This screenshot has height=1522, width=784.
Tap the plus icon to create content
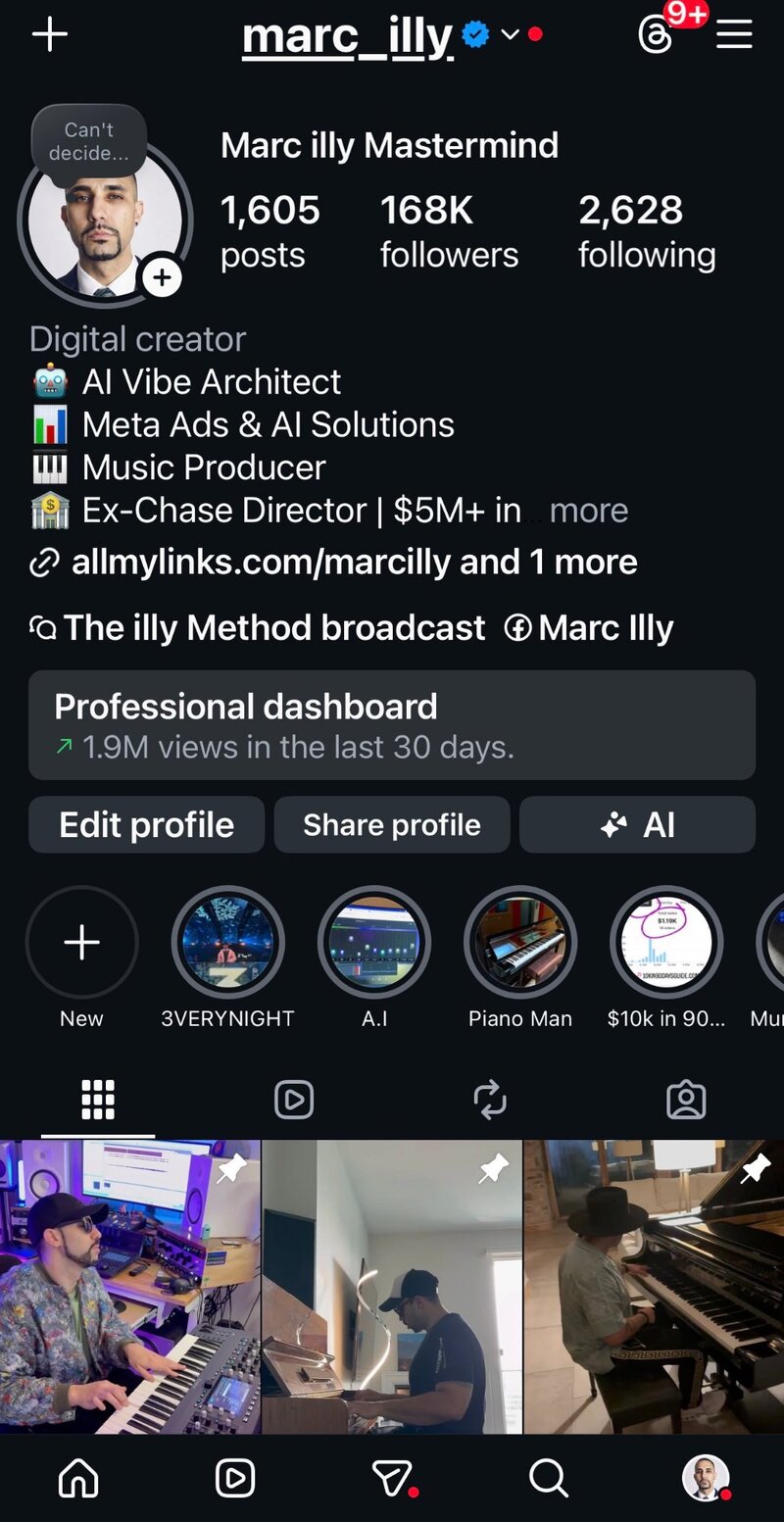[x=50, y=35]
